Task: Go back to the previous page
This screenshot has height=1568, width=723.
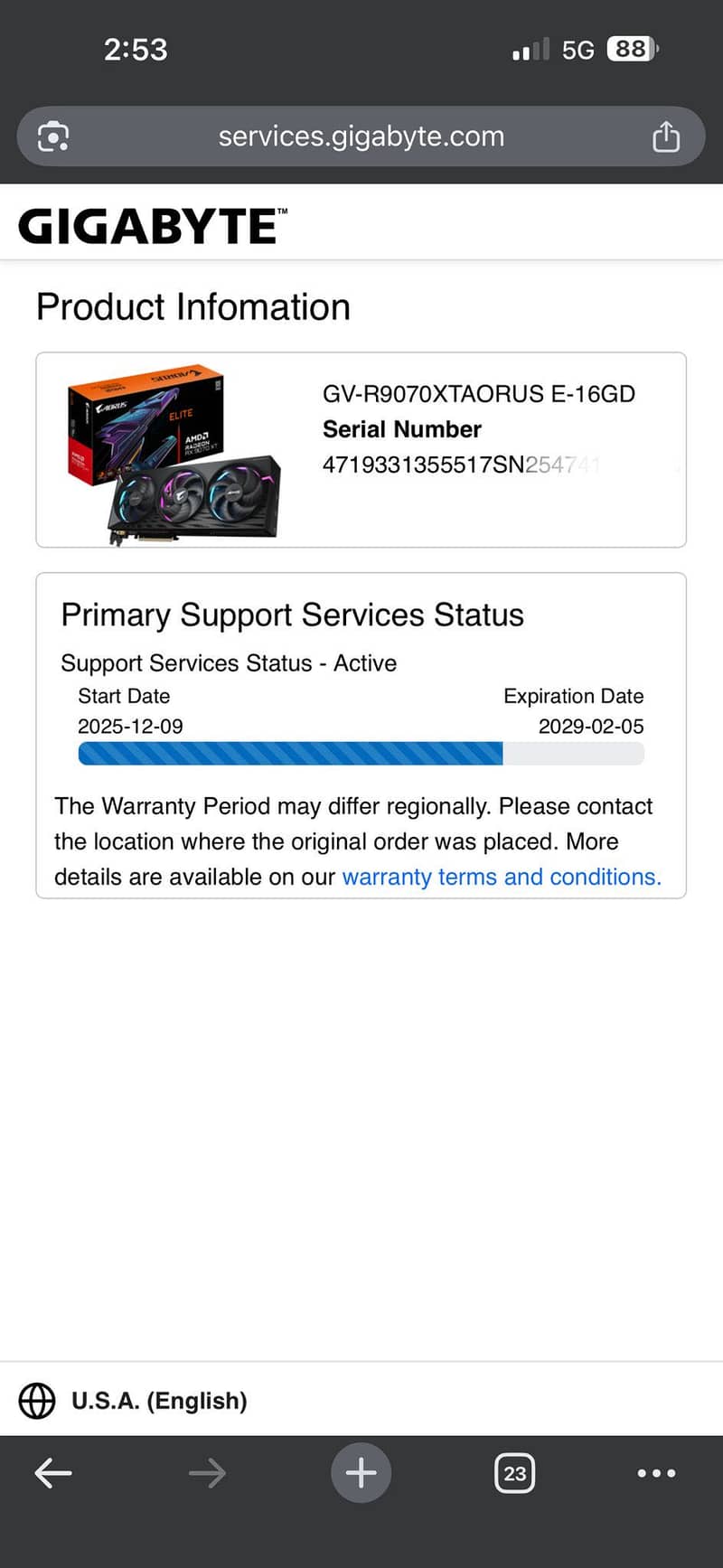Action: tap(53, 1473)
